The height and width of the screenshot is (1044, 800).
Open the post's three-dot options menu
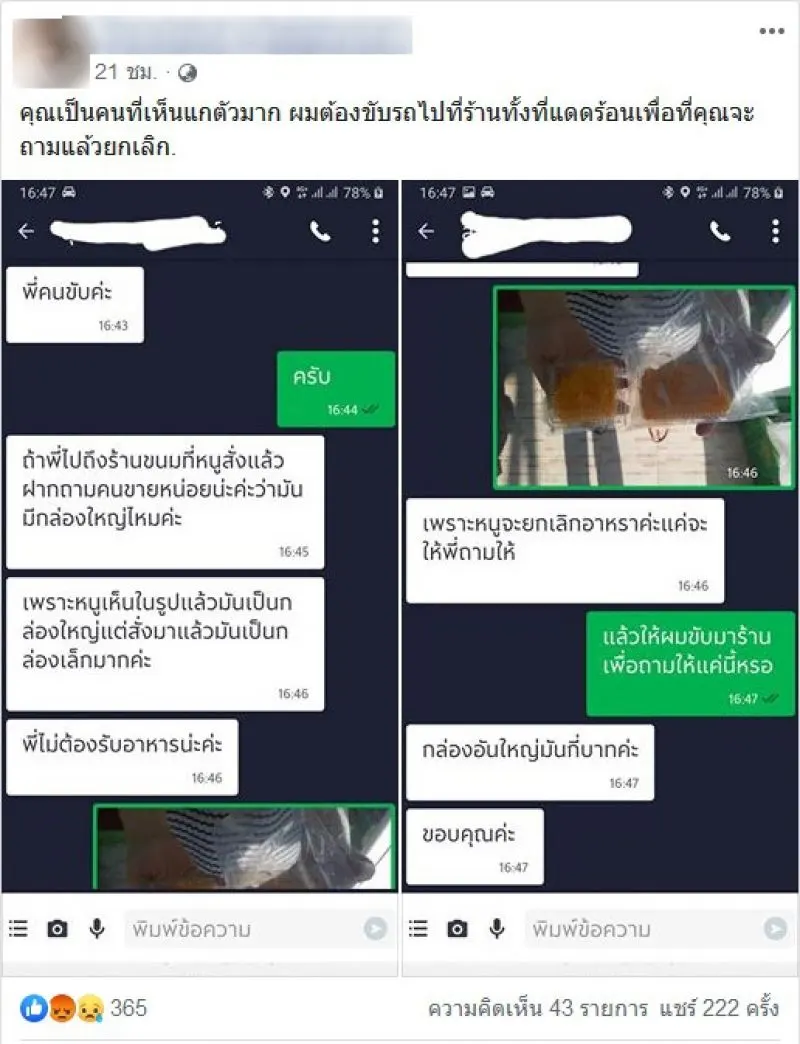(771, 31)
